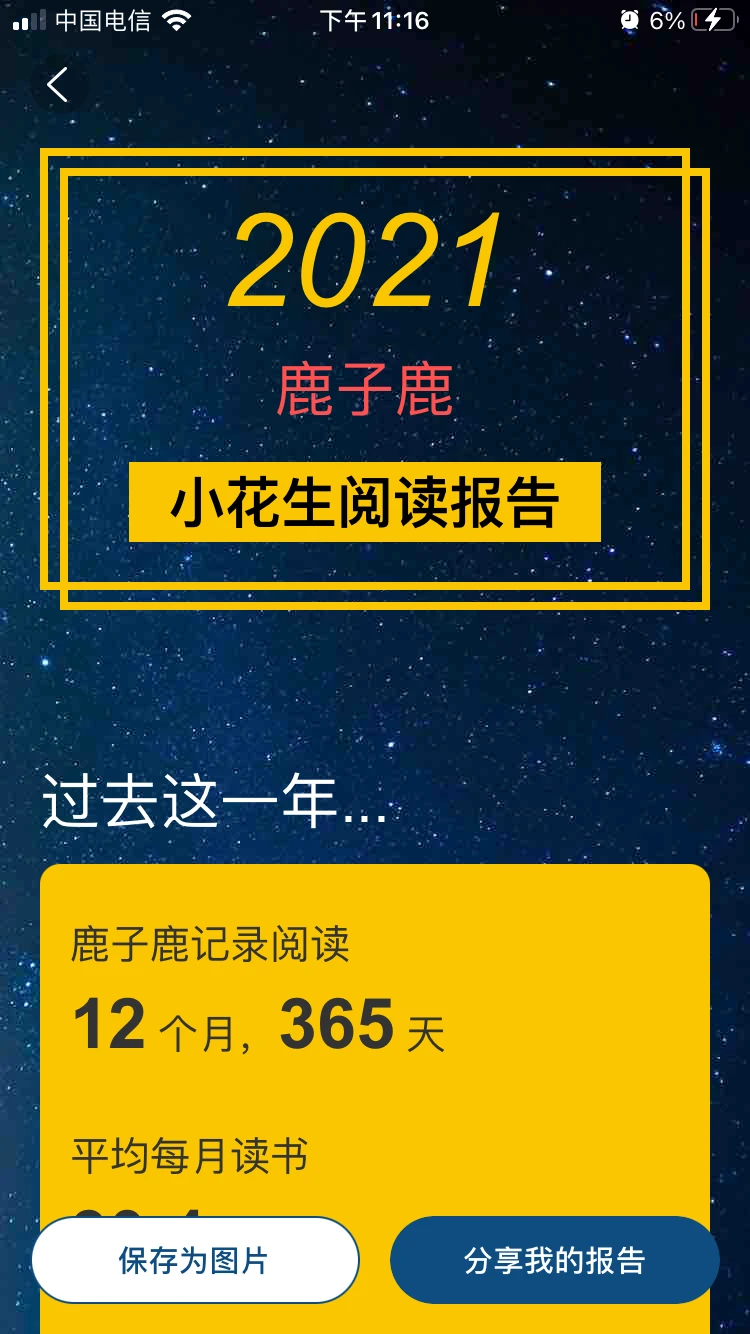This screenshot has height=1334, width=750.
Task: Tap 分享我的报告 to share the report
Action: [554, 1260]
